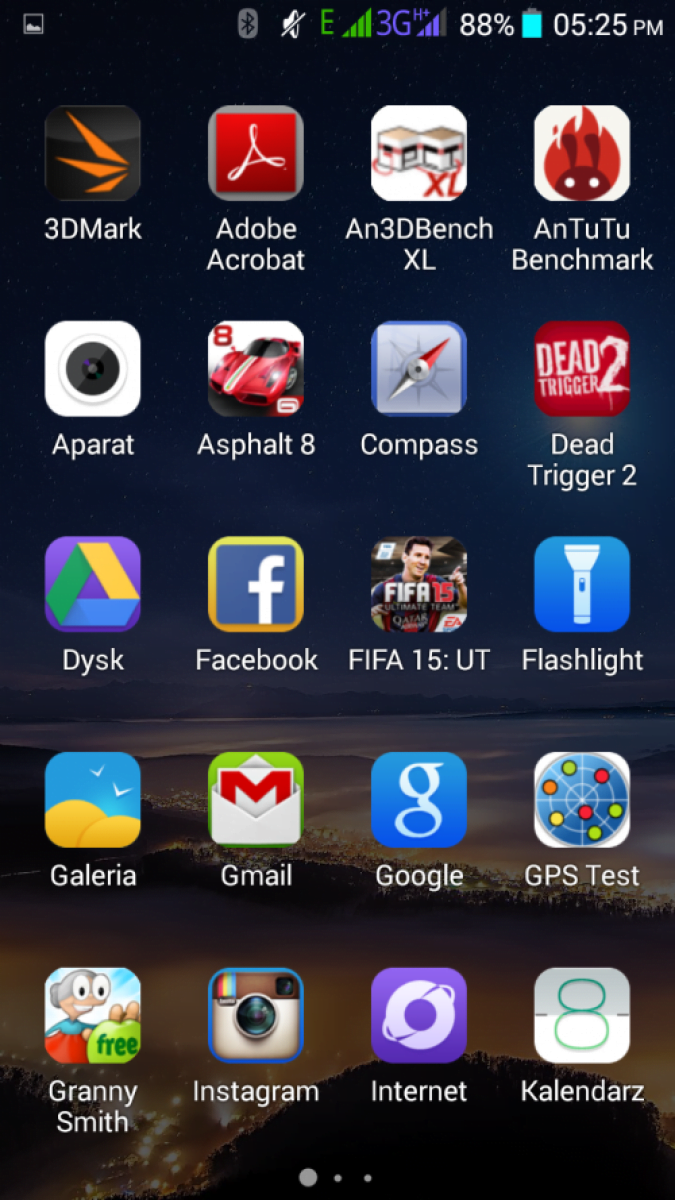Open the Kalendarz app
The image size is (675, 1200).
[582, 1015]
